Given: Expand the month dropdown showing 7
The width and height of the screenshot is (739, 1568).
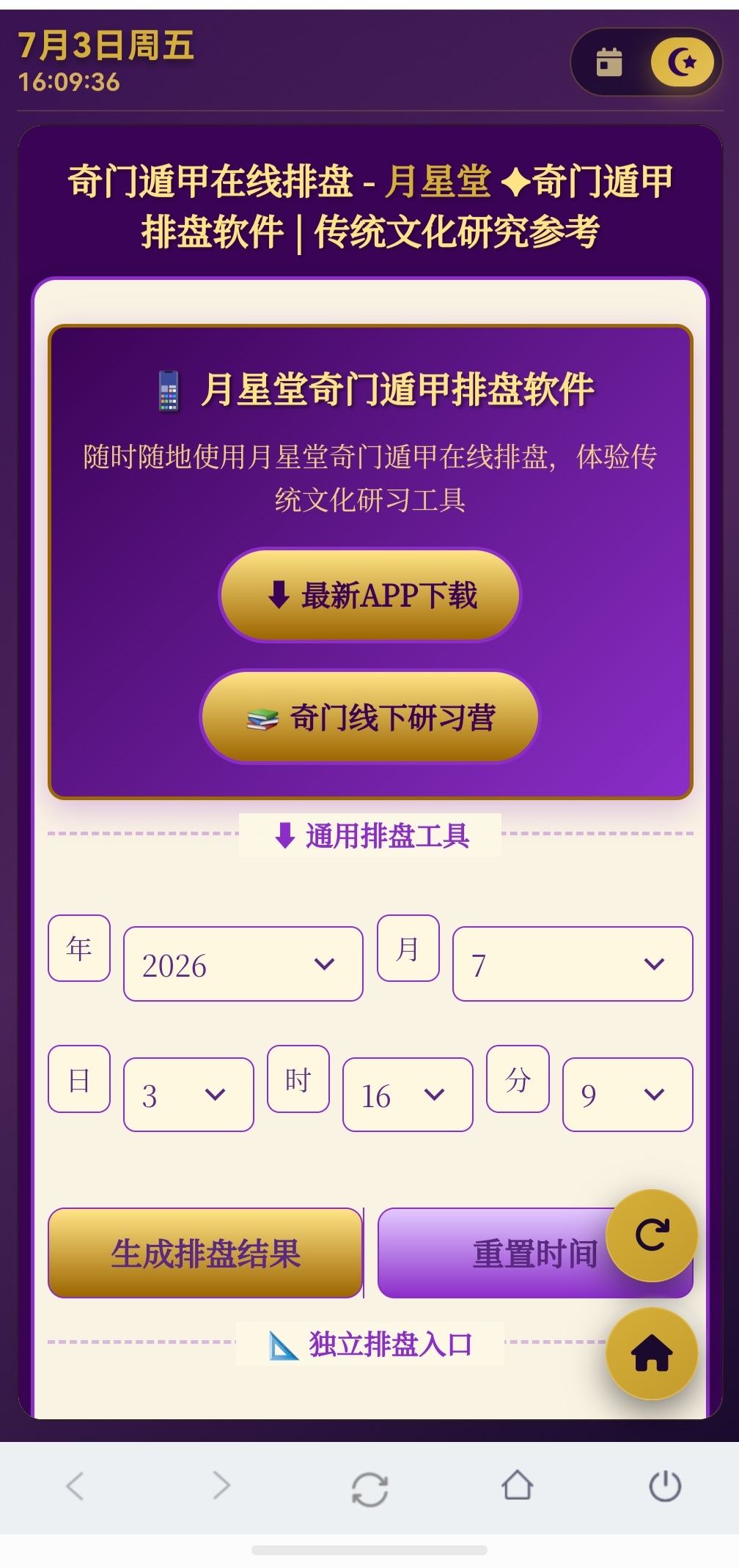Looking at the screenshot, I should pos(573,964).
